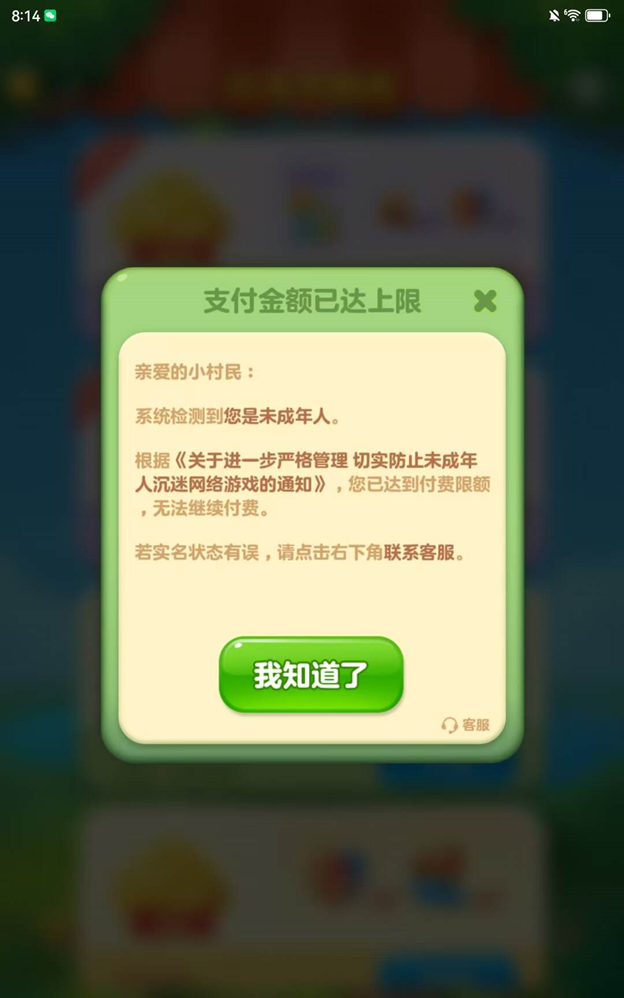Screen dimensions: 624x998
Task: Contact customer service via 客服
Action: (466, 725)
